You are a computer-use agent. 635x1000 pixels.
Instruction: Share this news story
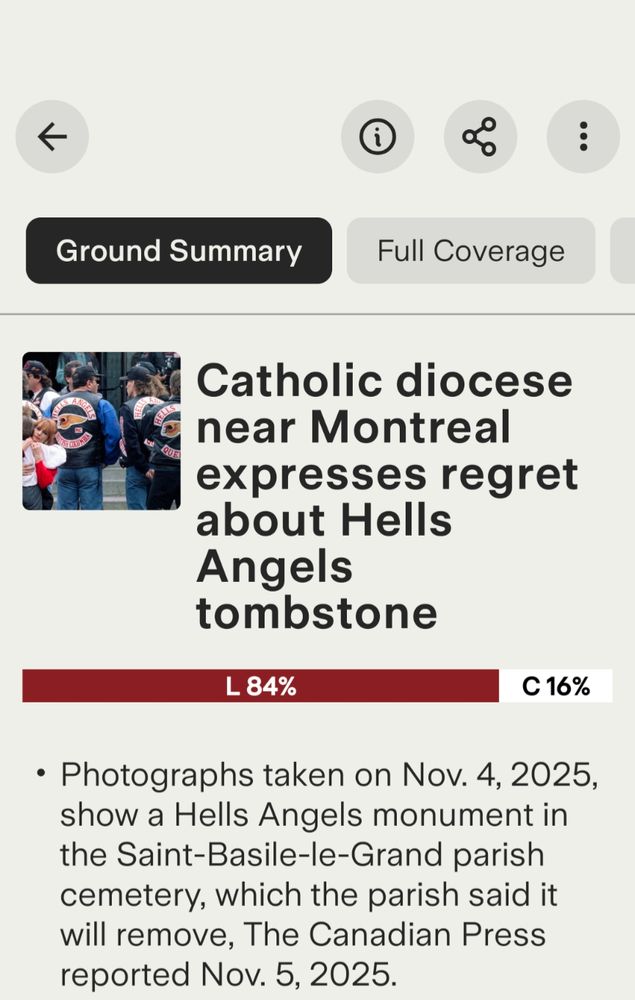pyautogui.click(x=479, y=137)
